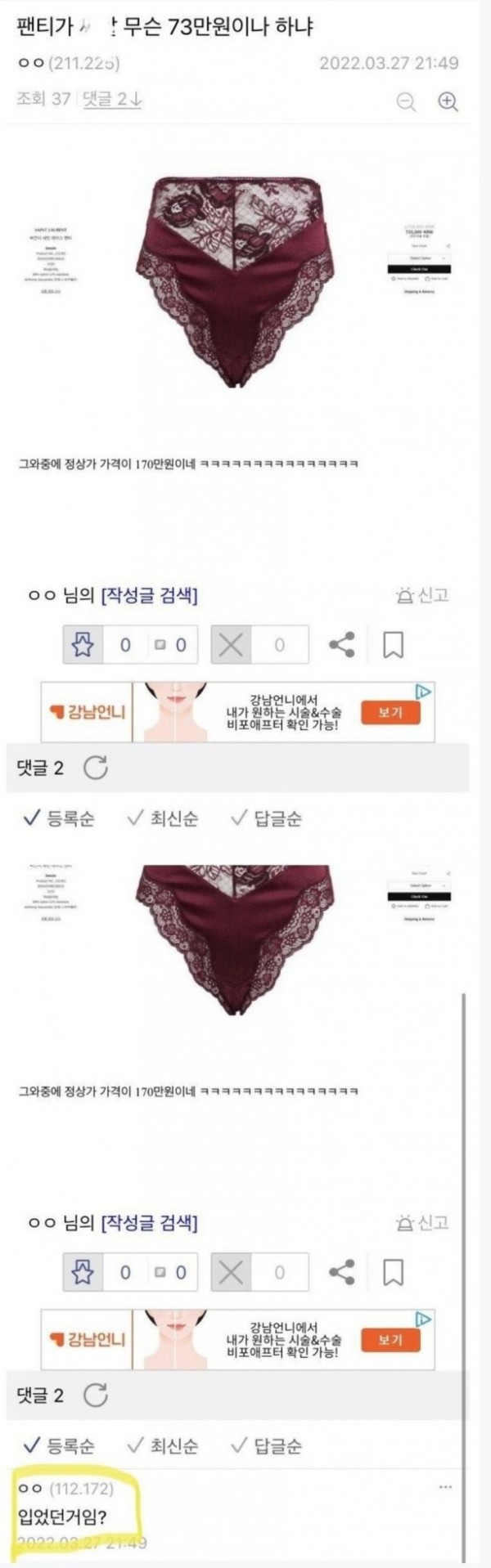The width and height of the screenshot is (491, 1568).
Task: Open overflow menu on 입었던거임? comment
Action: pyautogui.click(x=445, y=1487)
